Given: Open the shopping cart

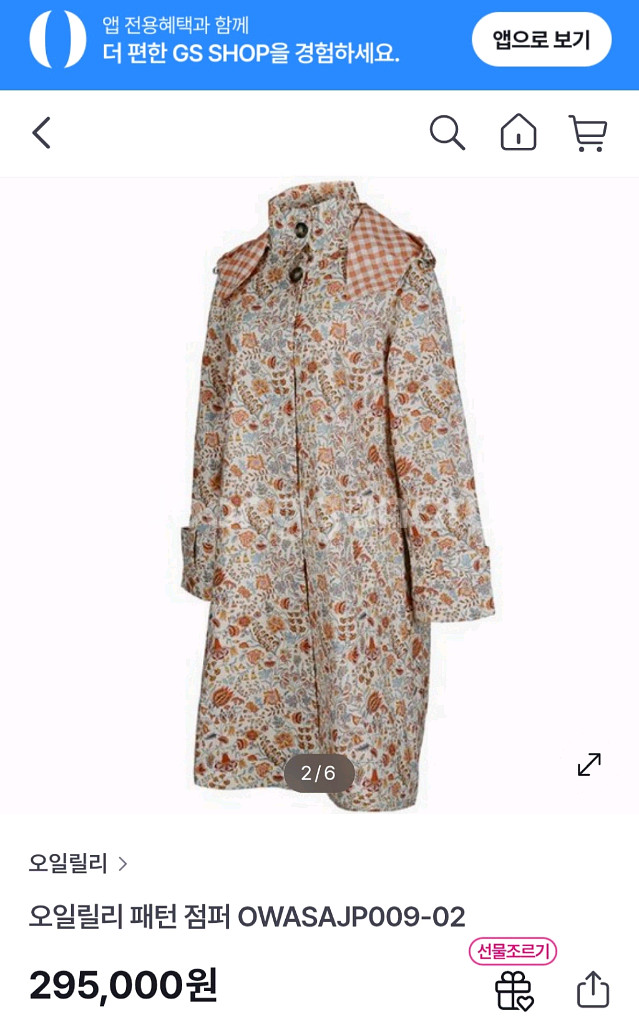Looking at the screenshot, I should 588,133.
